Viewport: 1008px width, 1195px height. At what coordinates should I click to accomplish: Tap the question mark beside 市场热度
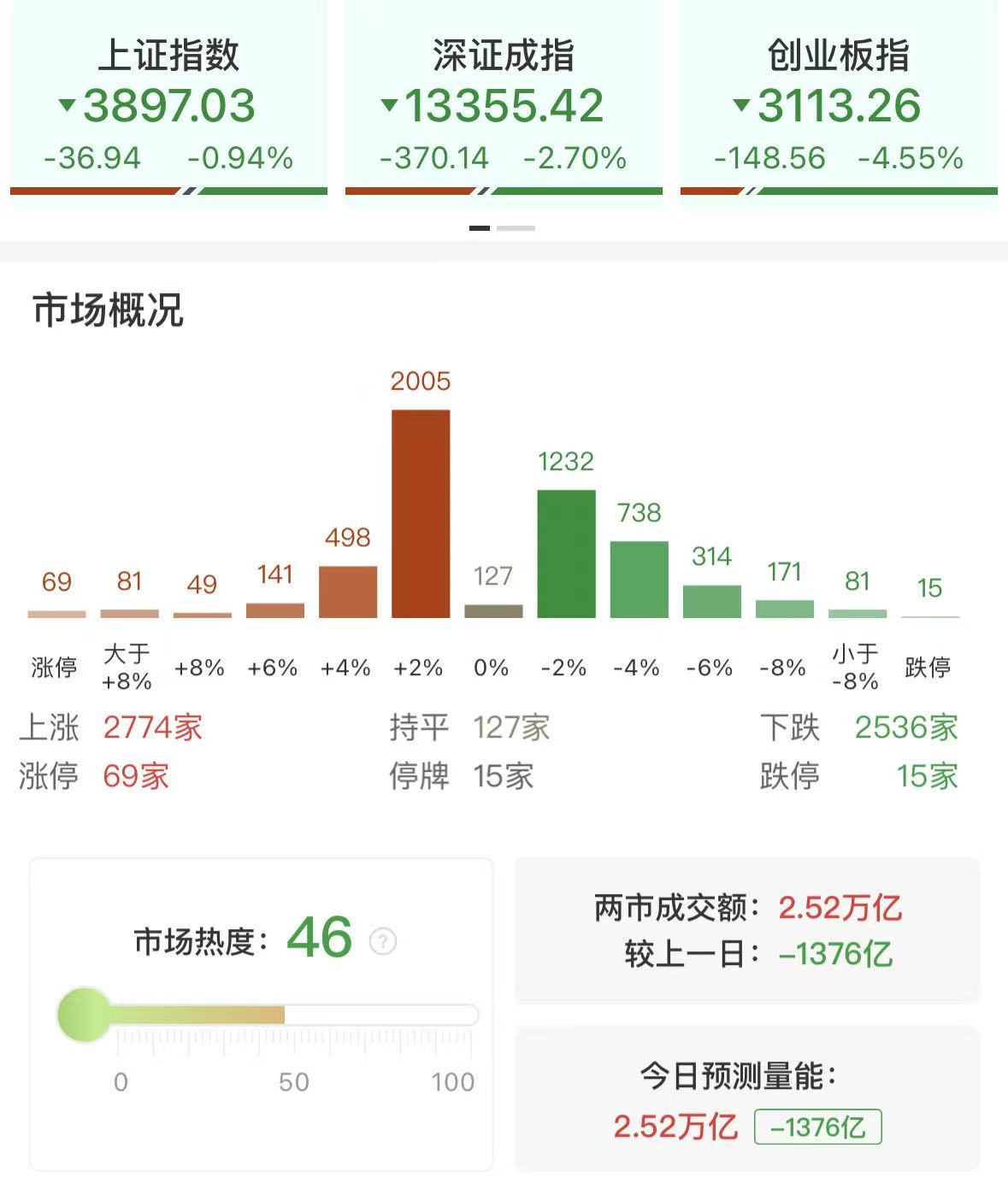click(383, 941)
